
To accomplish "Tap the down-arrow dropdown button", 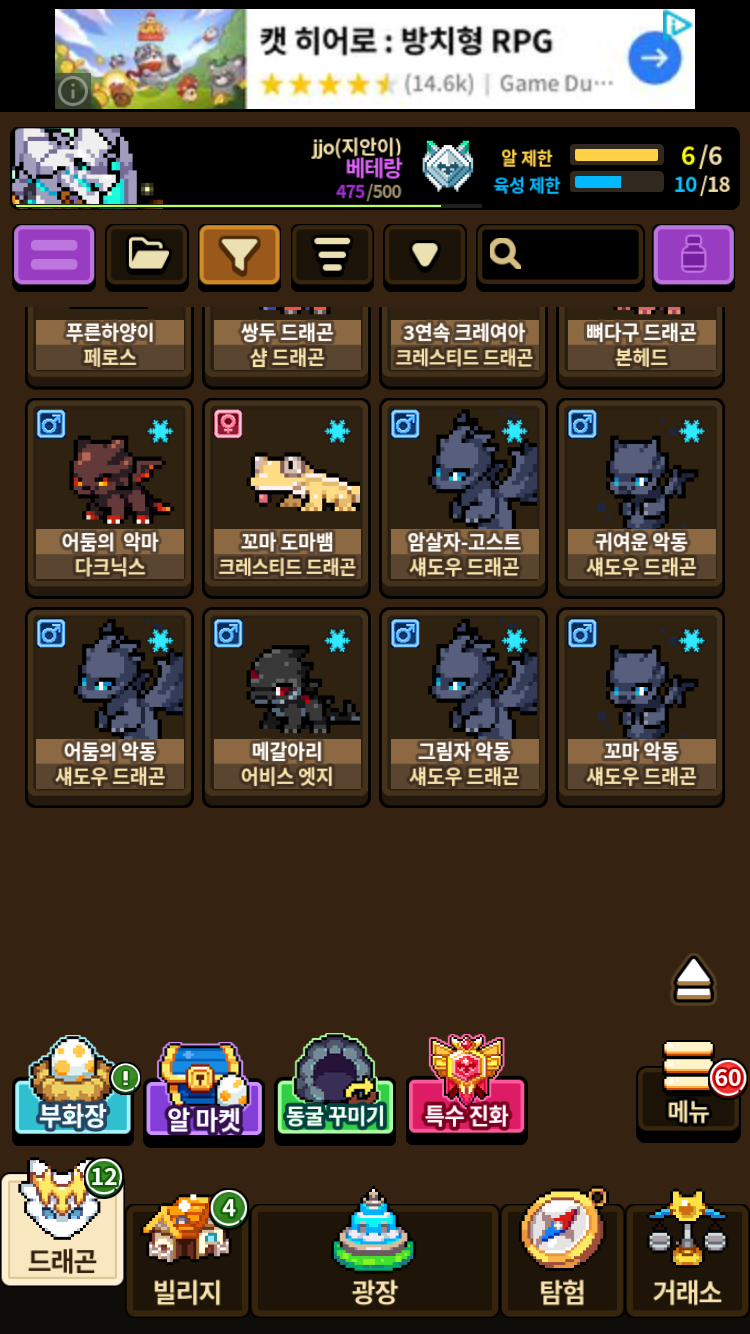I will pos(425,255).
